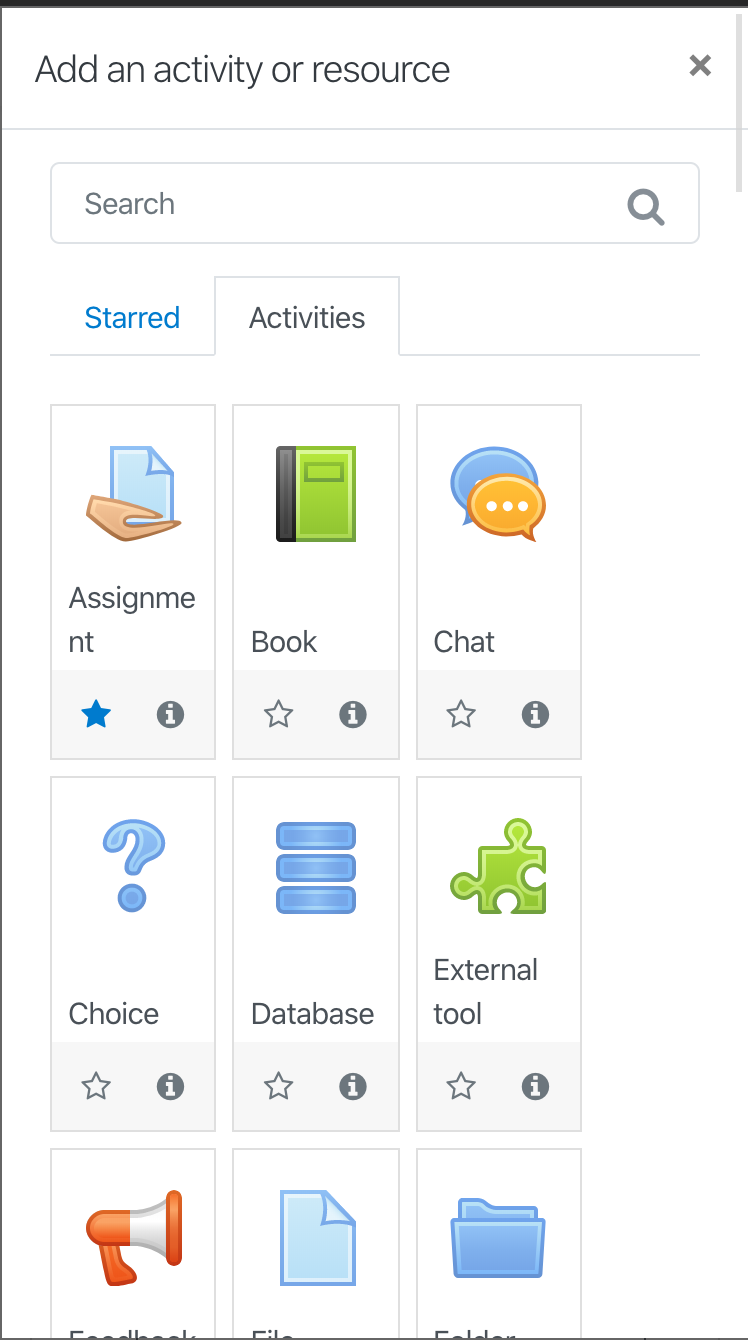This screenshot has height=1340, width=748.
Task: Select the Activities tab
Action: [x=307, y=317]
